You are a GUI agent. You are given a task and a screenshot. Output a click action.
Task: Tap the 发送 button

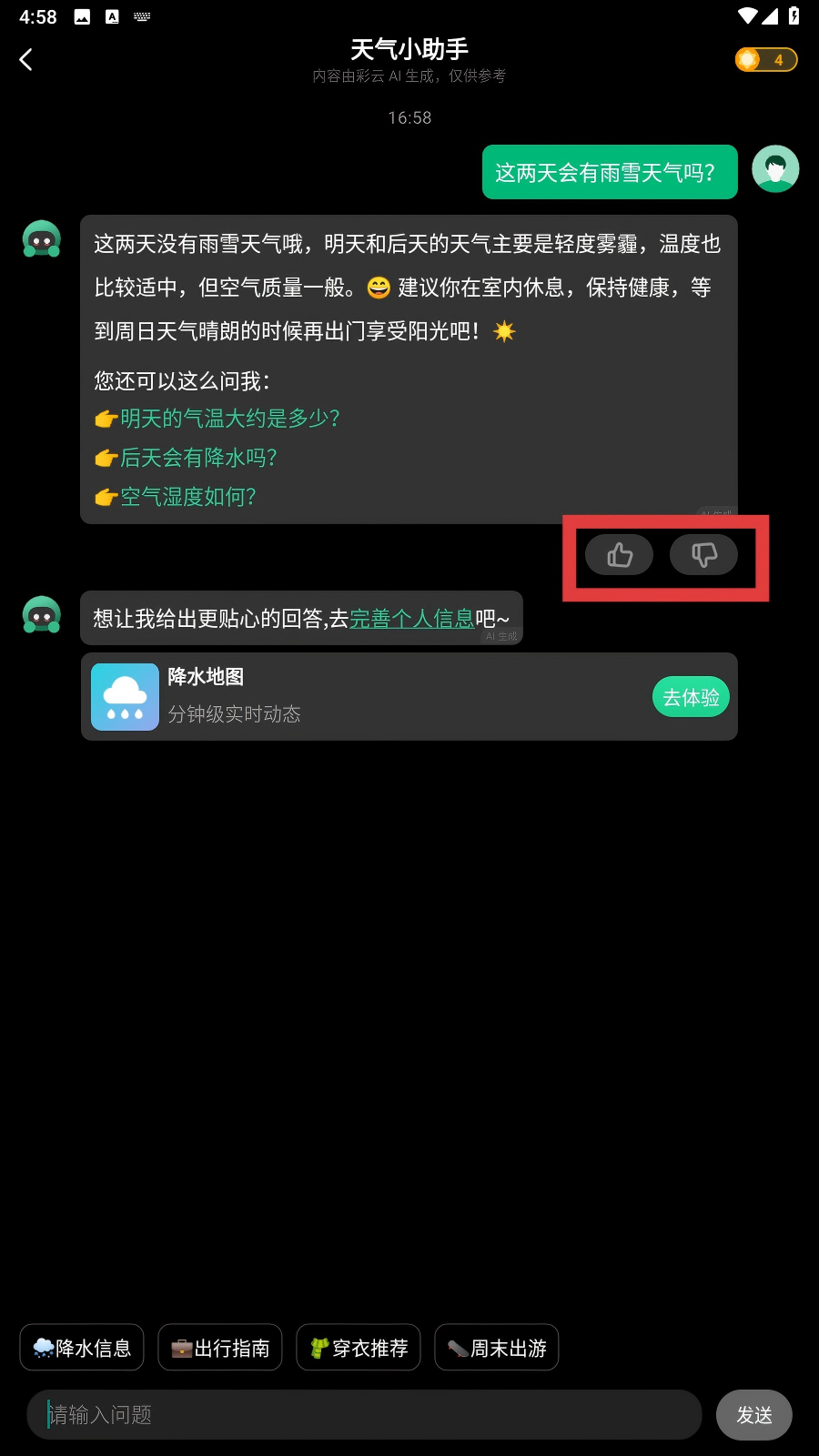coord(753,1415)
